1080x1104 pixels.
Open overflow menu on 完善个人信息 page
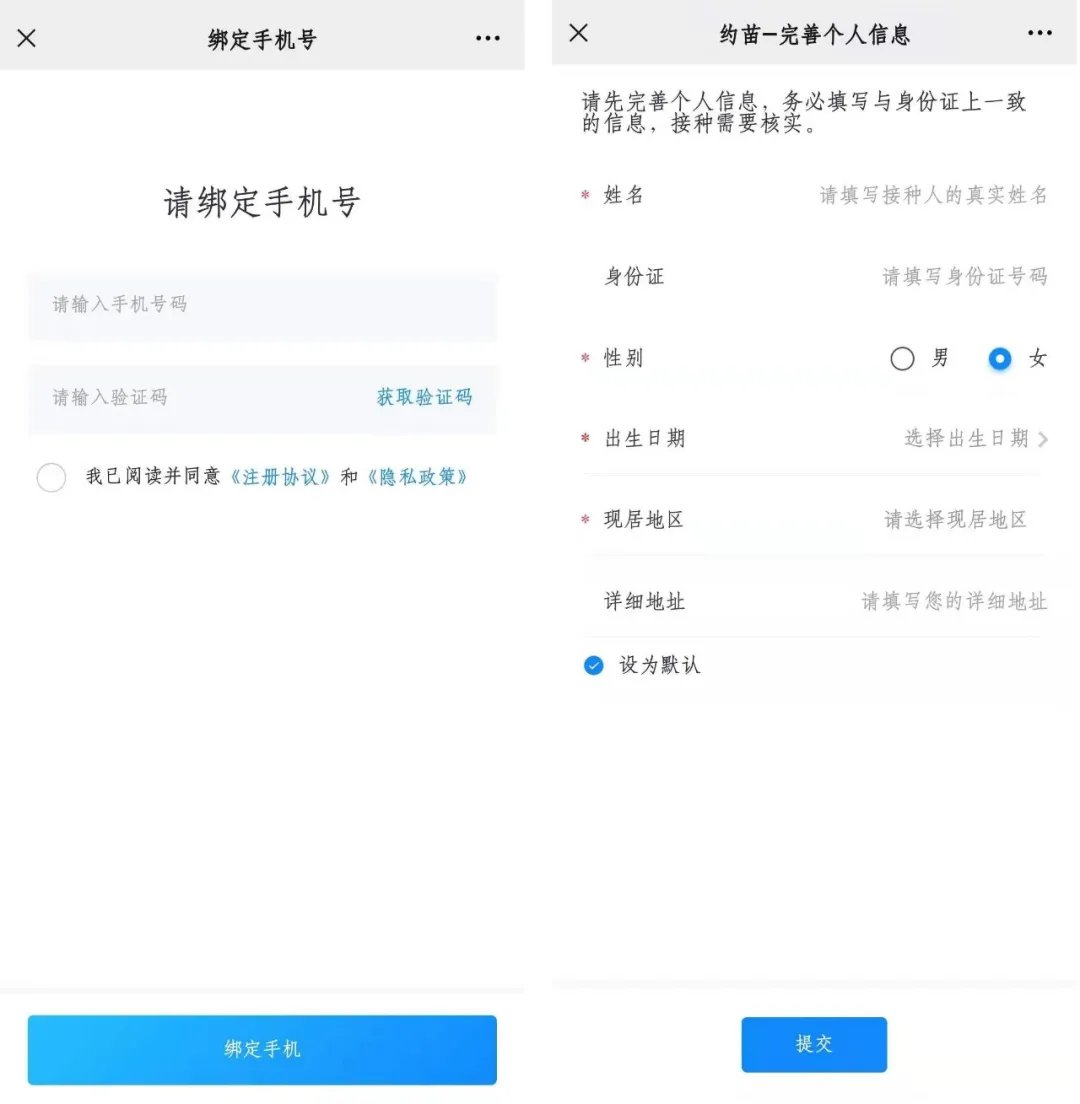pos(1040,33)
